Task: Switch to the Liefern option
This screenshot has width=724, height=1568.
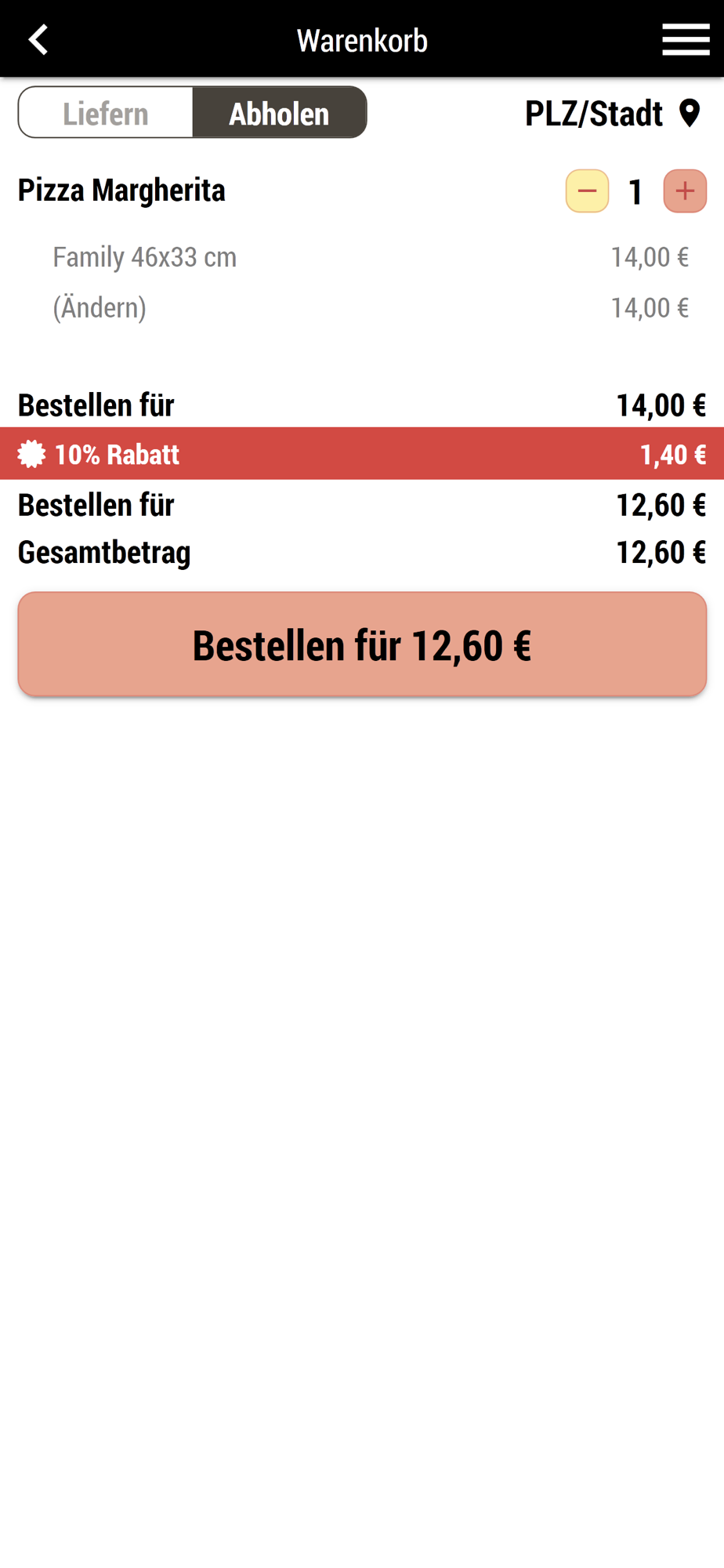Action: point(106,113)
